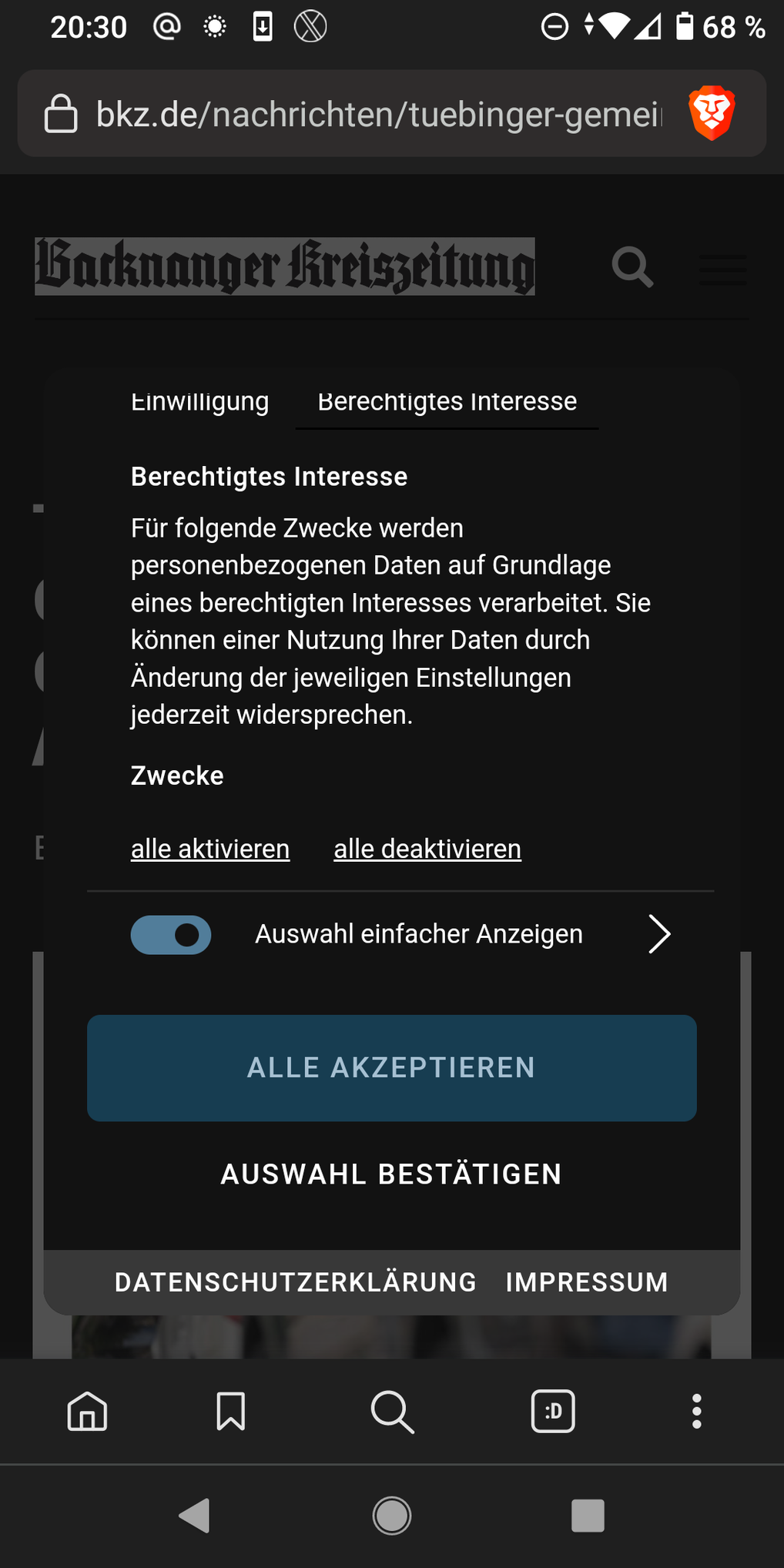Confirm selection with Auswahl Bestätigen
The width and height of the screenshot is (784, 1568).
391,1174
